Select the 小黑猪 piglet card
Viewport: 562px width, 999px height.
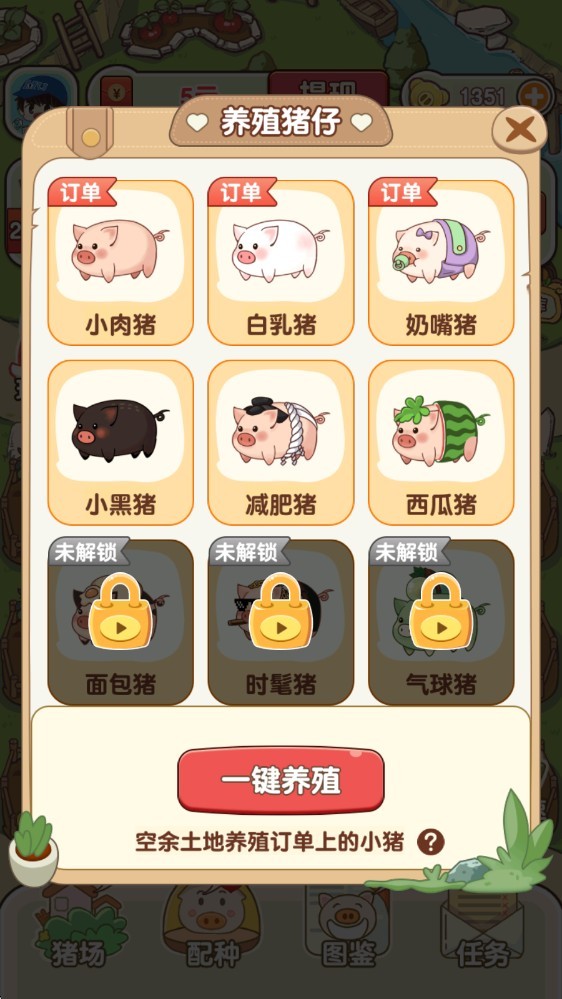[120, 442]
